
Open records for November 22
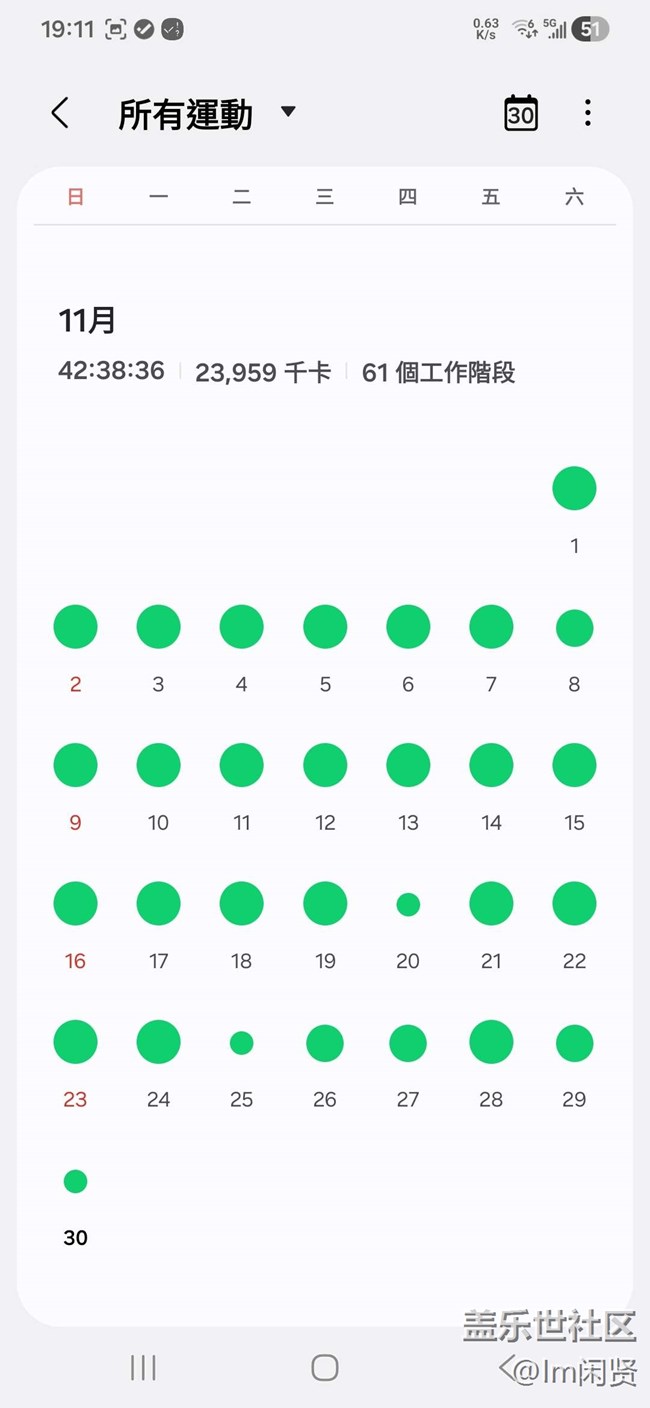point(574,905)
